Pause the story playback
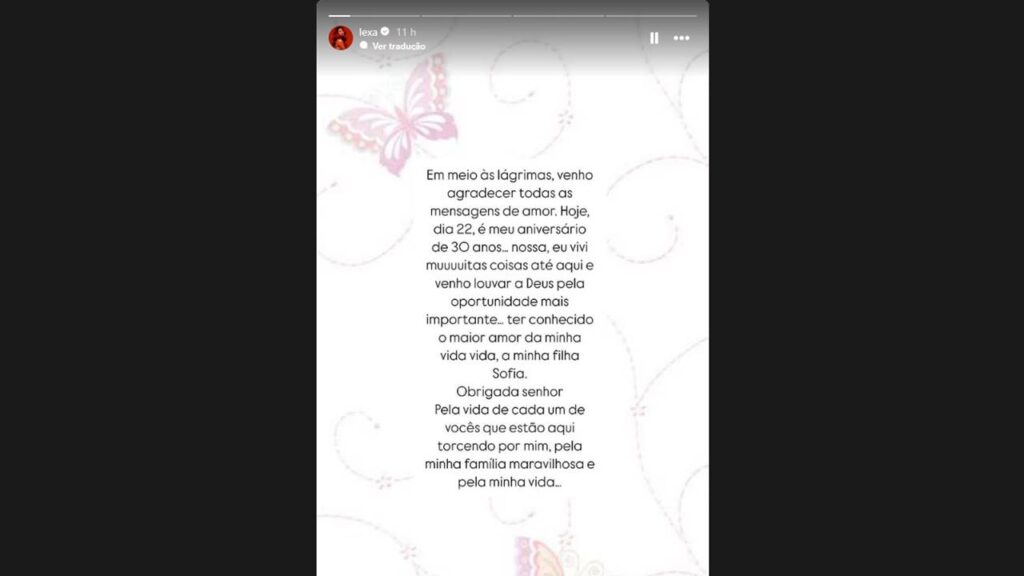This screenshot has height=576, width=1024. click(654, 38)
